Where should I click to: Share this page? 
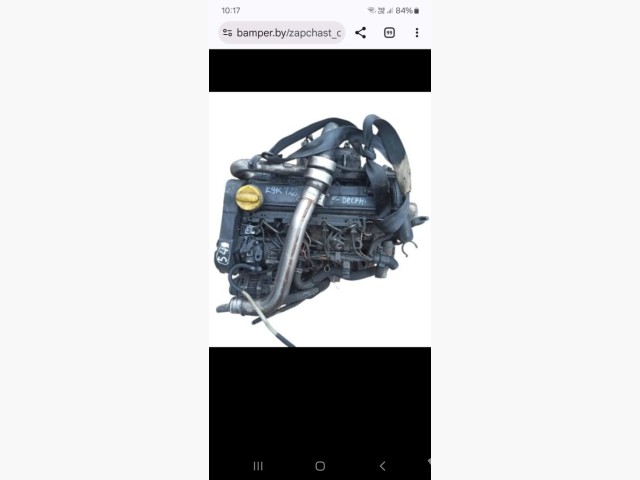(360, 33)
